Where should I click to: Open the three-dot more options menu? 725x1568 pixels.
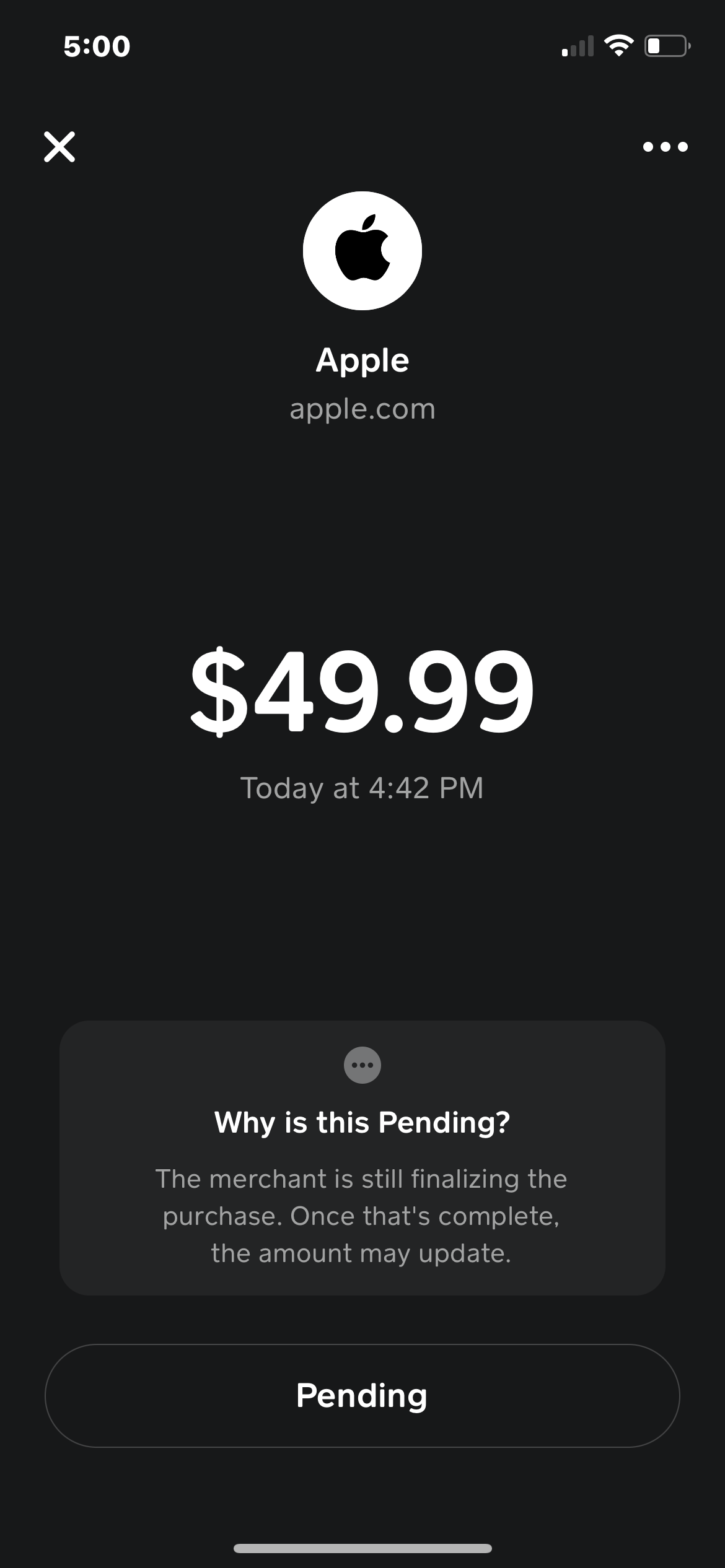[x=665, y=147]
